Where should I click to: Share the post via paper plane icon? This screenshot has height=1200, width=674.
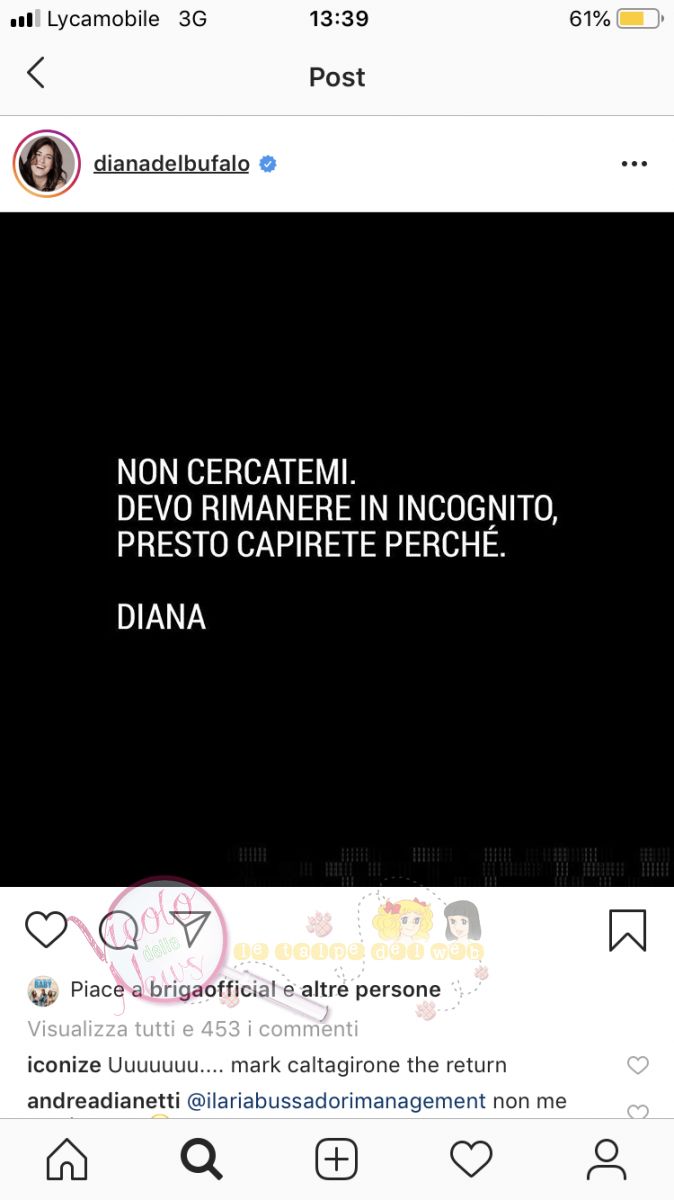(190, 930)
